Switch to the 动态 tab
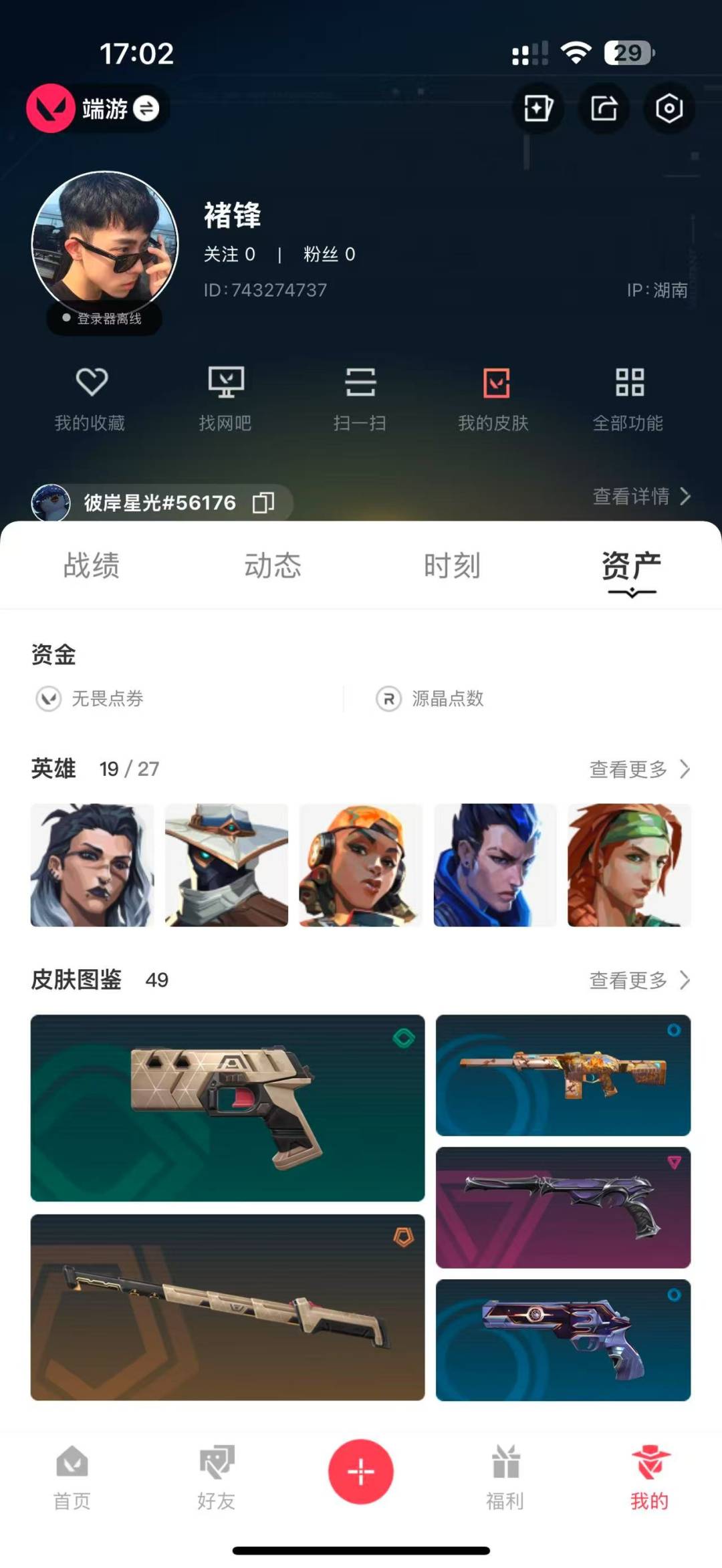Viewport: 722px width, 1568px height. pos(272,565)
